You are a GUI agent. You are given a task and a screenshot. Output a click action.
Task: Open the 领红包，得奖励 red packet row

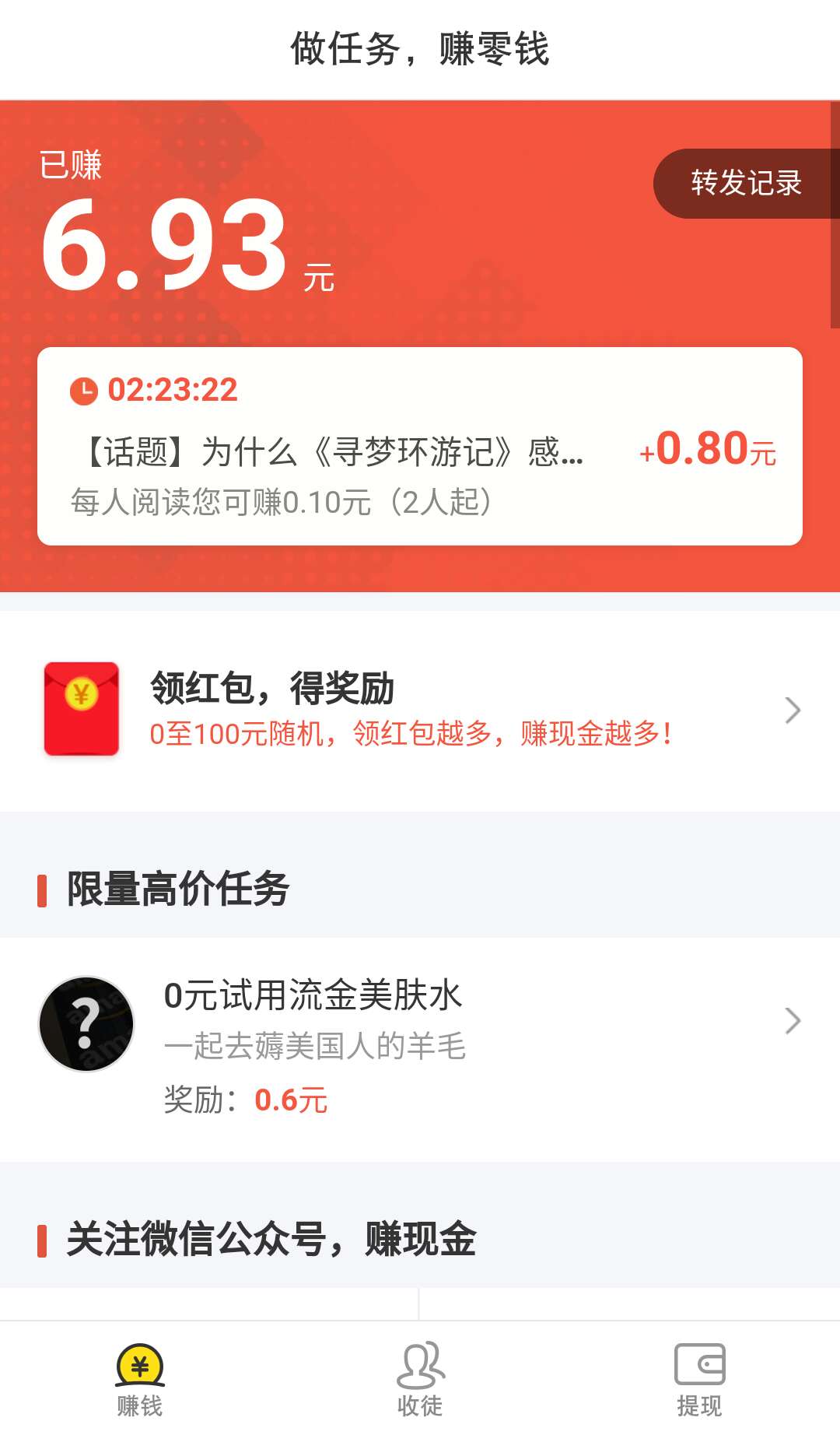click(420, 710)
